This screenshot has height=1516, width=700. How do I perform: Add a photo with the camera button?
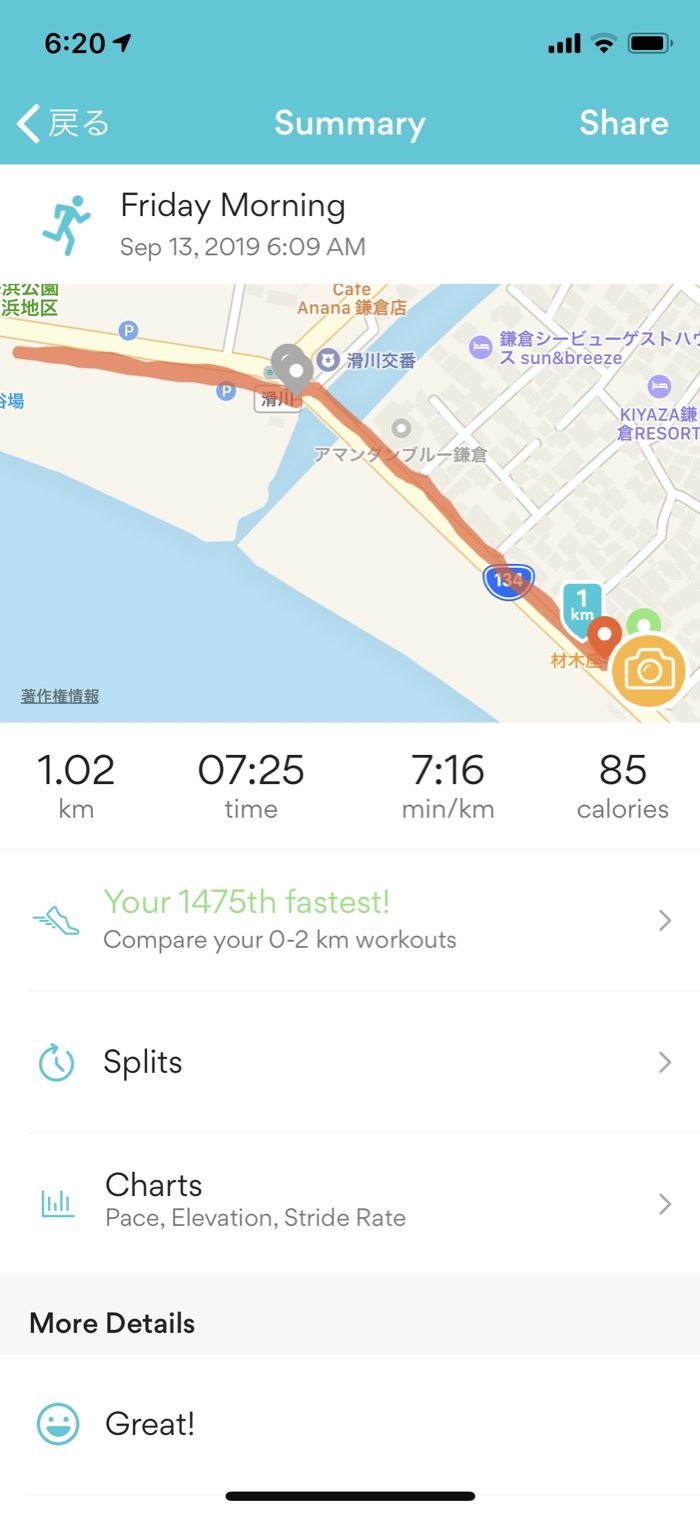point(648,670)
